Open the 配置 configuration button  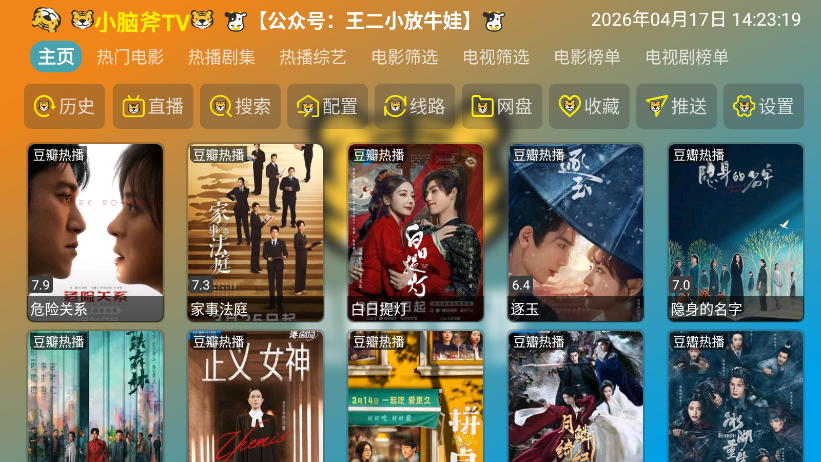[x=327, y=106]
